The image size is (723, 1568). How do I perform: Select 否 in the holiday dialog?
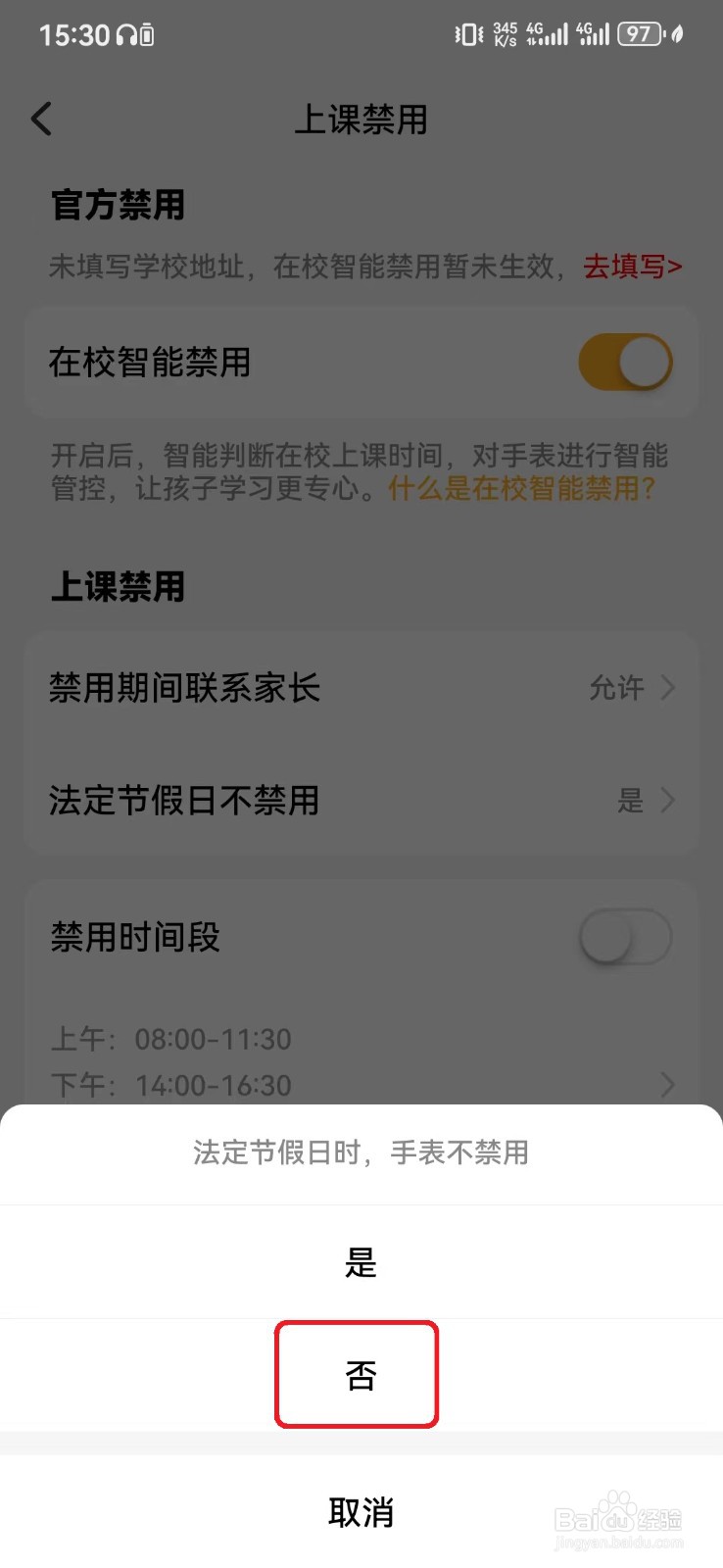361,1375
